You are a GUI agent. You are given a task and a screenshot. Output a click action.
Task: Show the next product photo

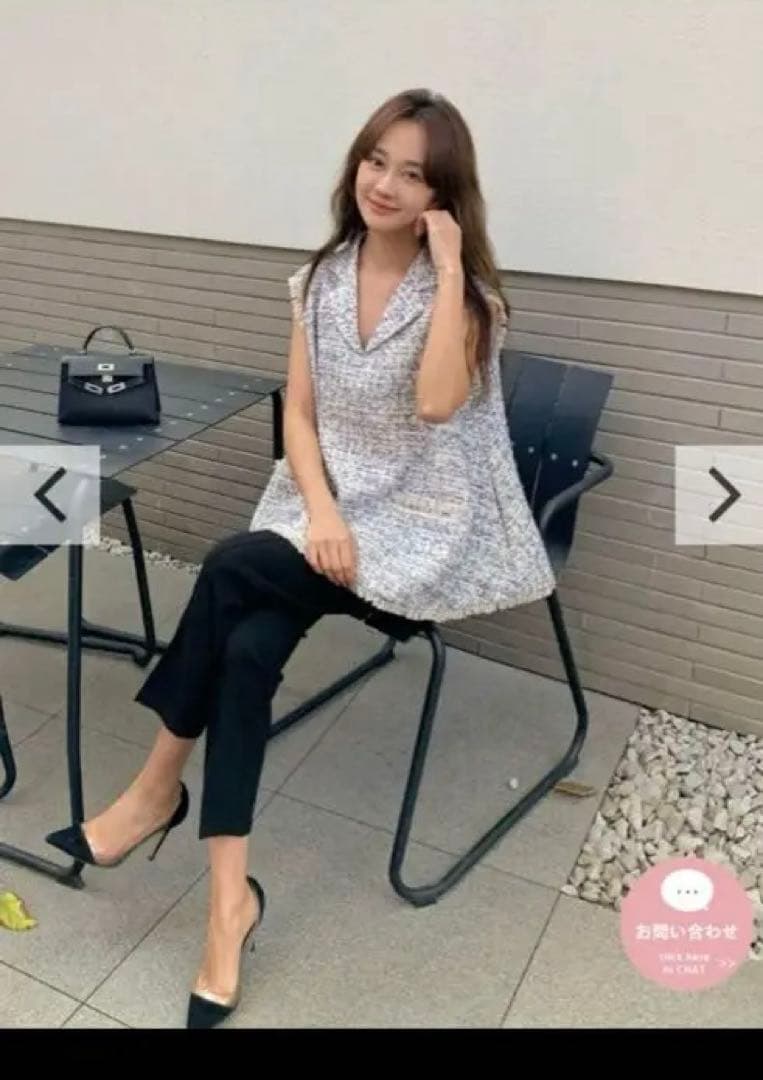[723, 495]
